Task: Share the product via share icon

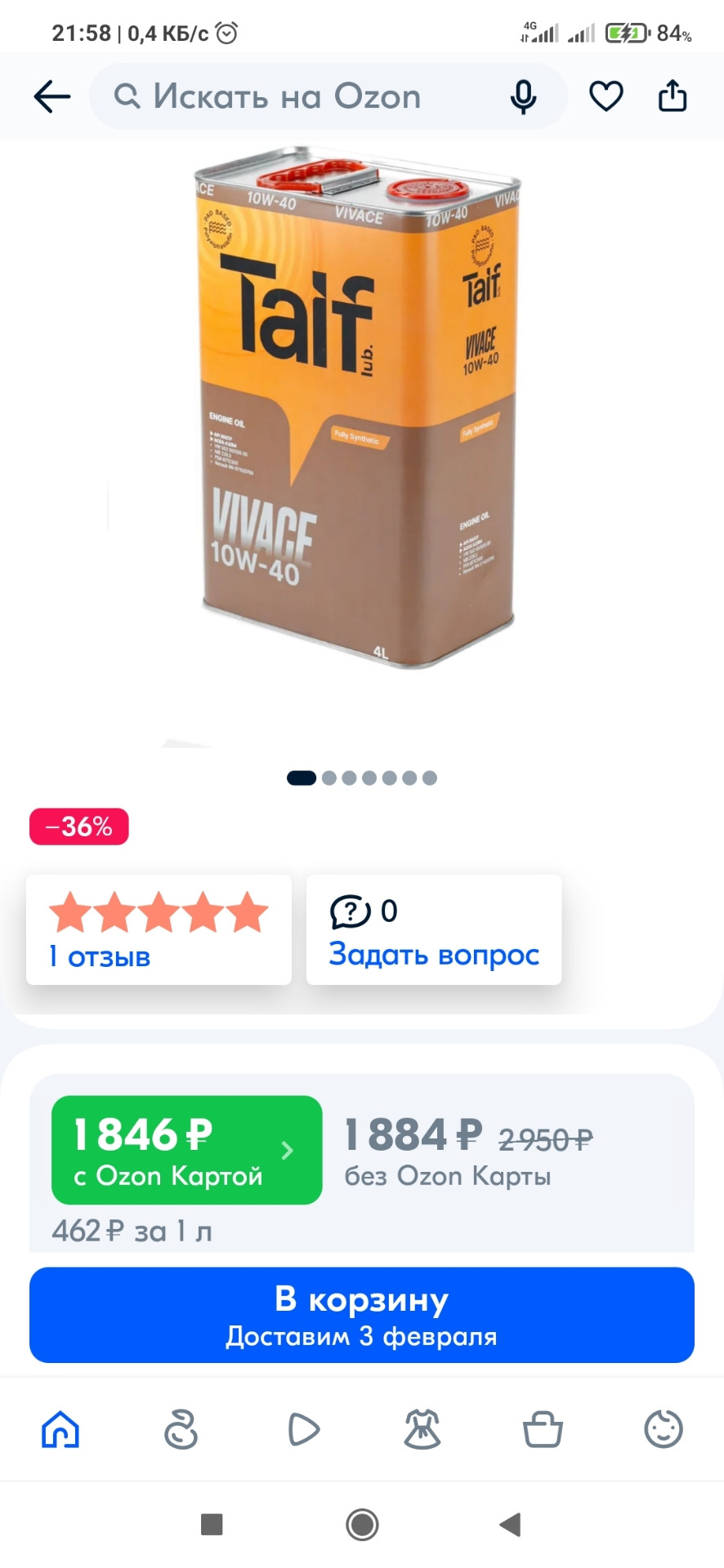Action: pos(672,96)
